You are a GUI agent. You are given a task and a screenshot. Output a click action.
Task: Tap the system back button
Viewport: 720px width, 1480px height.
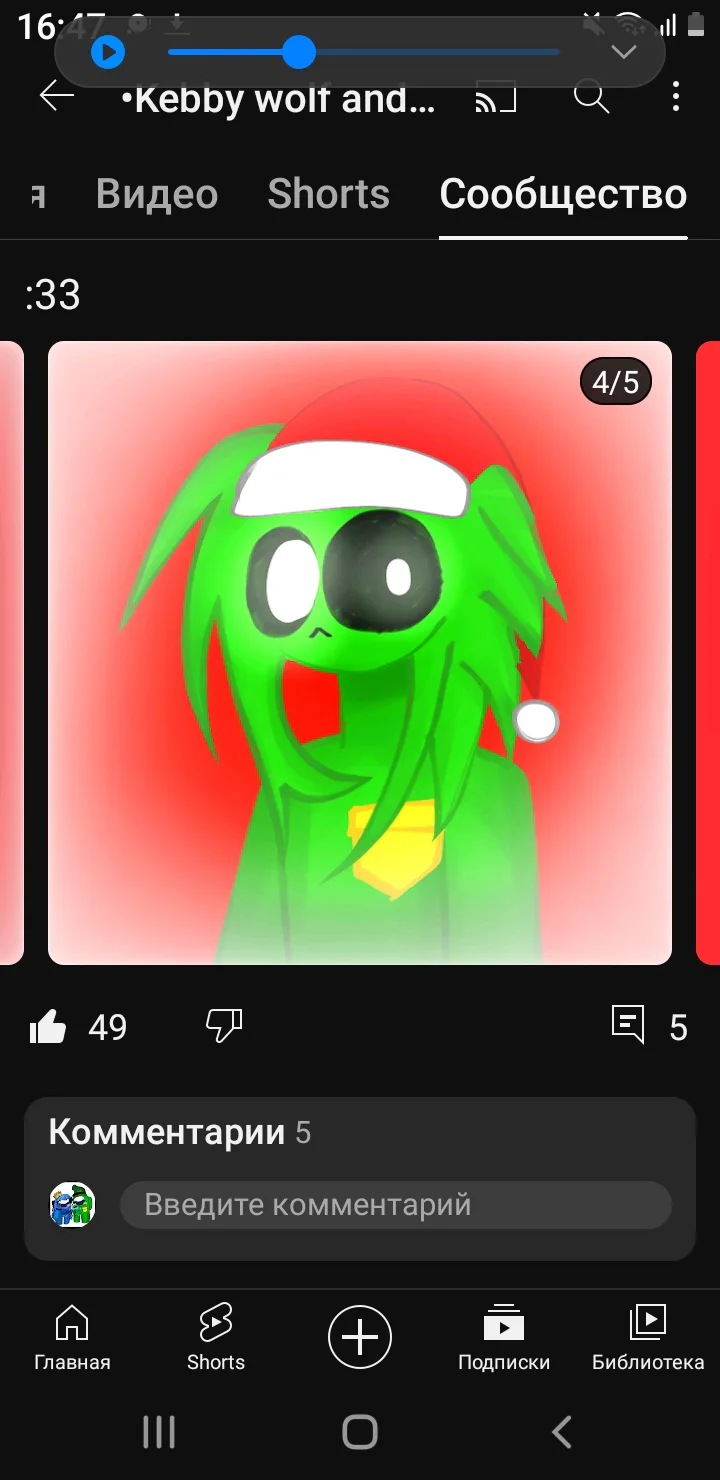pyautogui.click(x=562, y=1432)
